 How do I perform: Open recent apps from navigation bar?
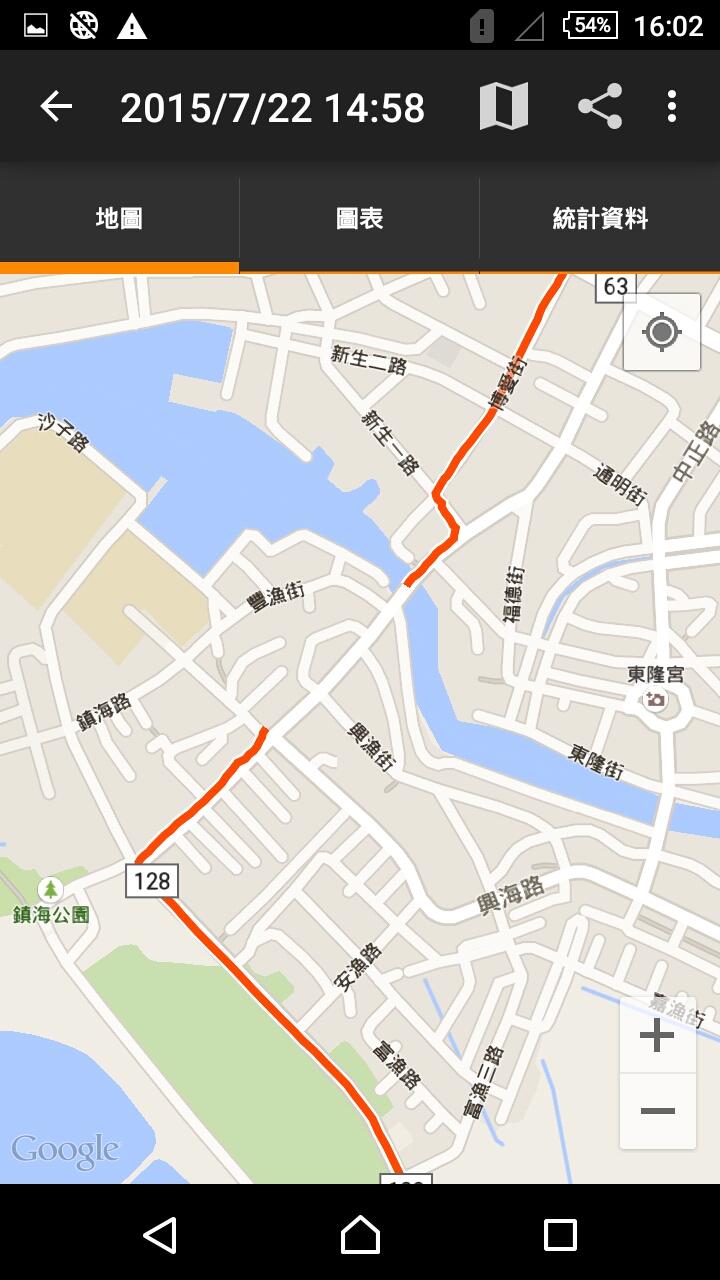pos(560,1235)
